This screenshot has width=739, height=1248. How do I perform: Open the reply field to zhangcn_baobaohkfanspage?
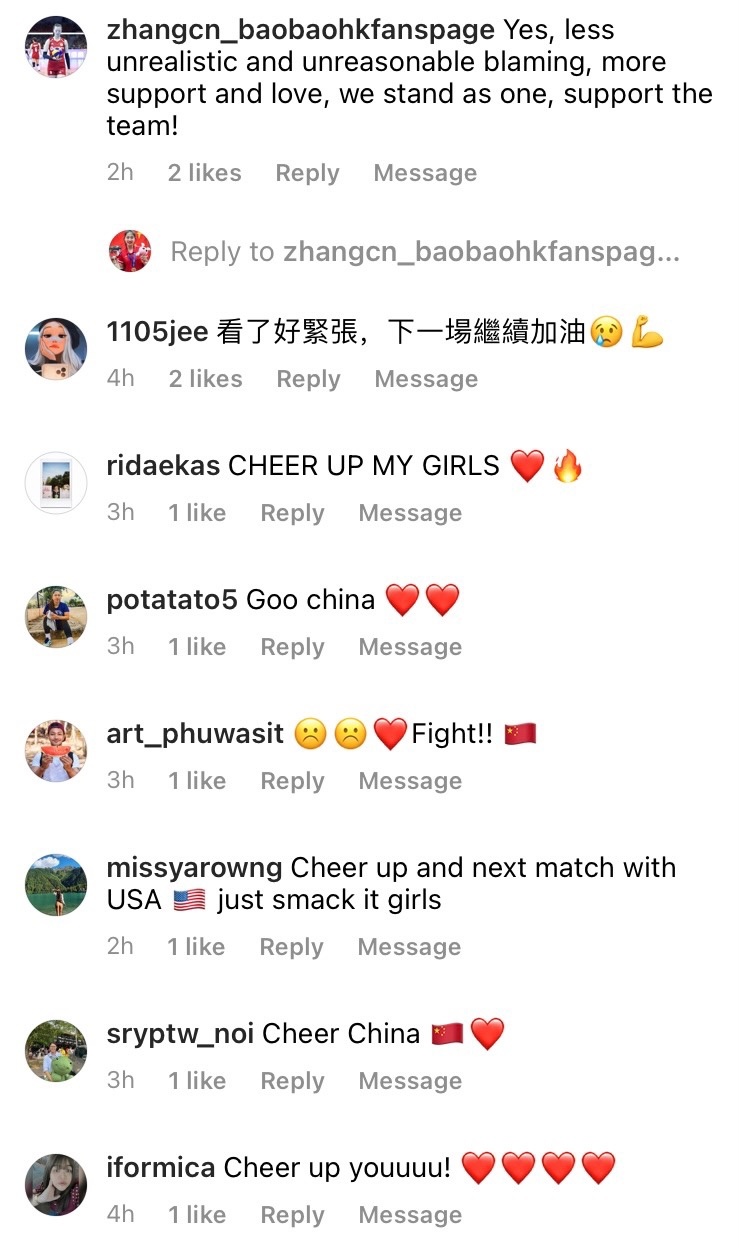pos(425,252)
